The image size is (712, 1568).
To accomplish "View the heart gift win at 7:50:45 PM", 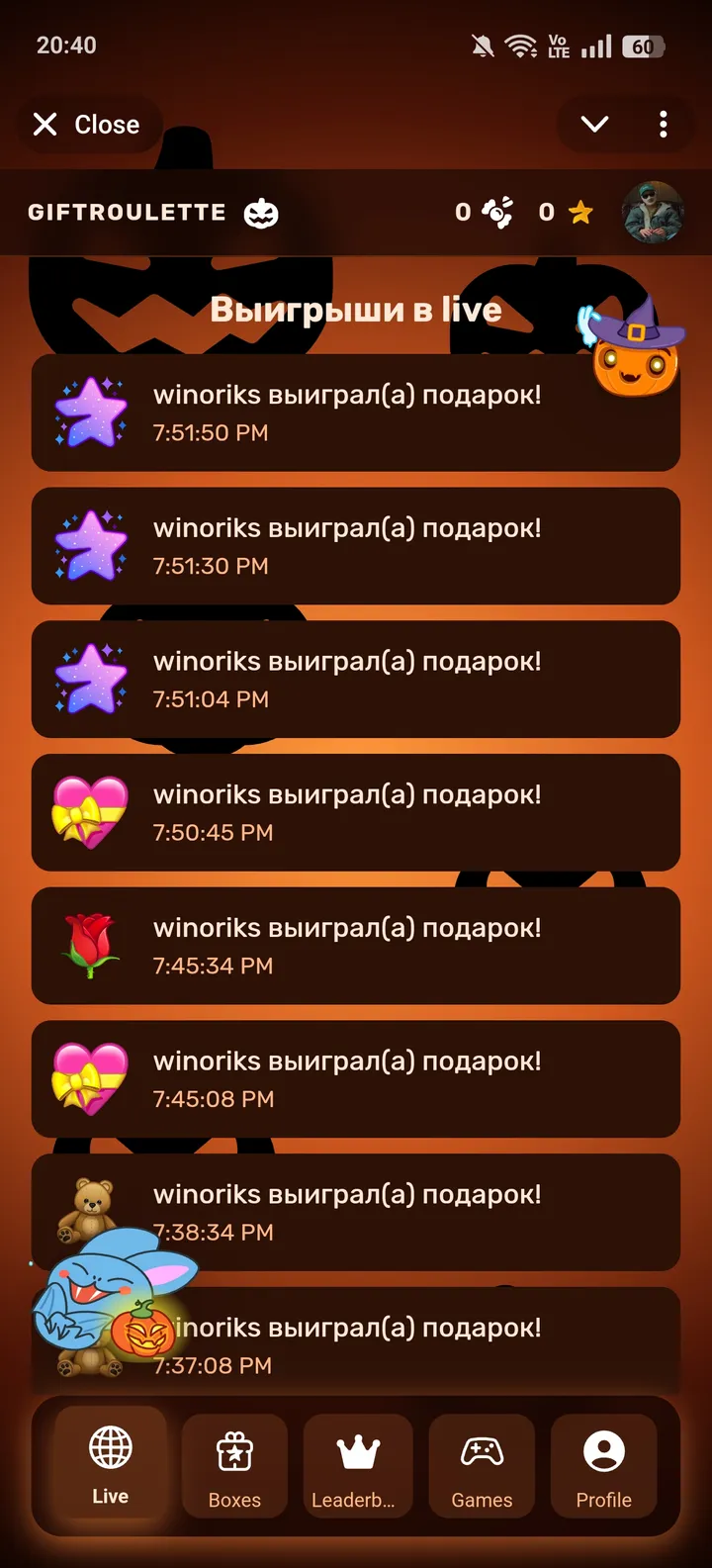I will (356, 812).
